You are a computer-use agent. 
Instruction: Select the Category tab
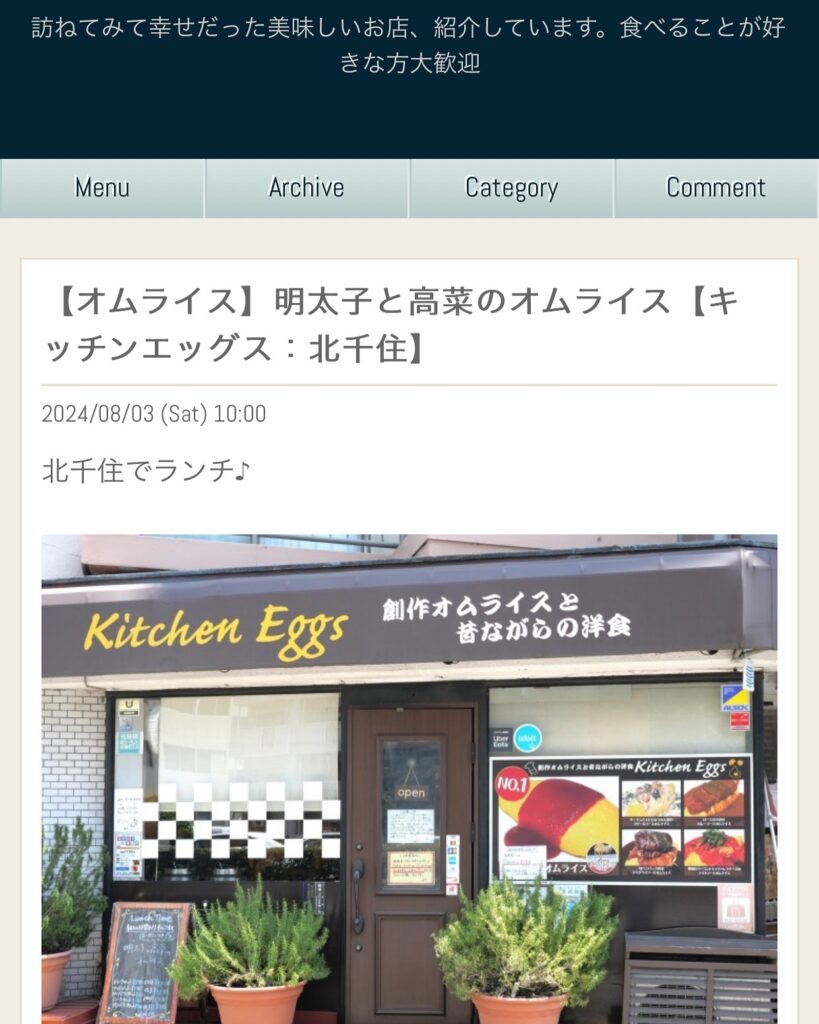tap(511, 188)
